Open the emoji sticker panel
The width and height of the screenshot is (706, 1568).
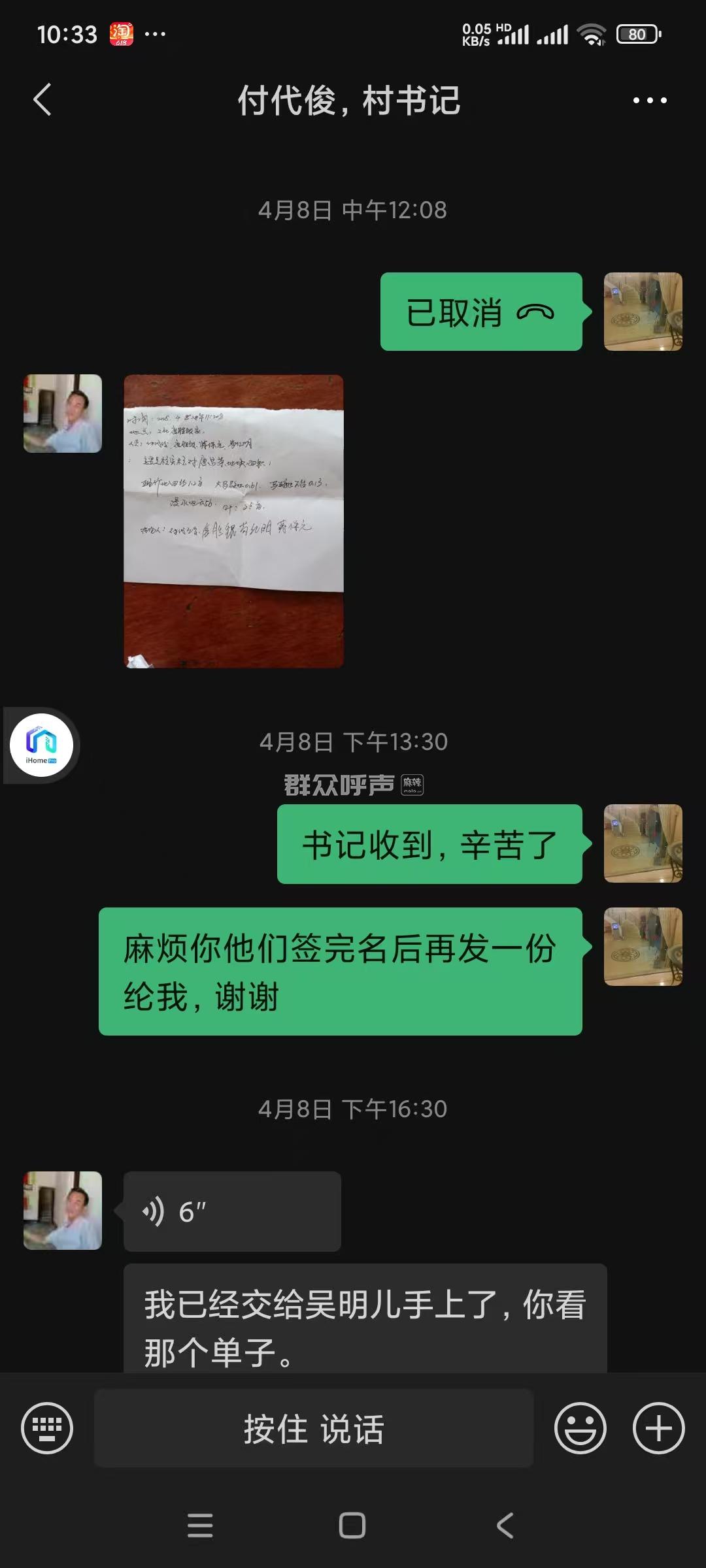(580, 1428)
